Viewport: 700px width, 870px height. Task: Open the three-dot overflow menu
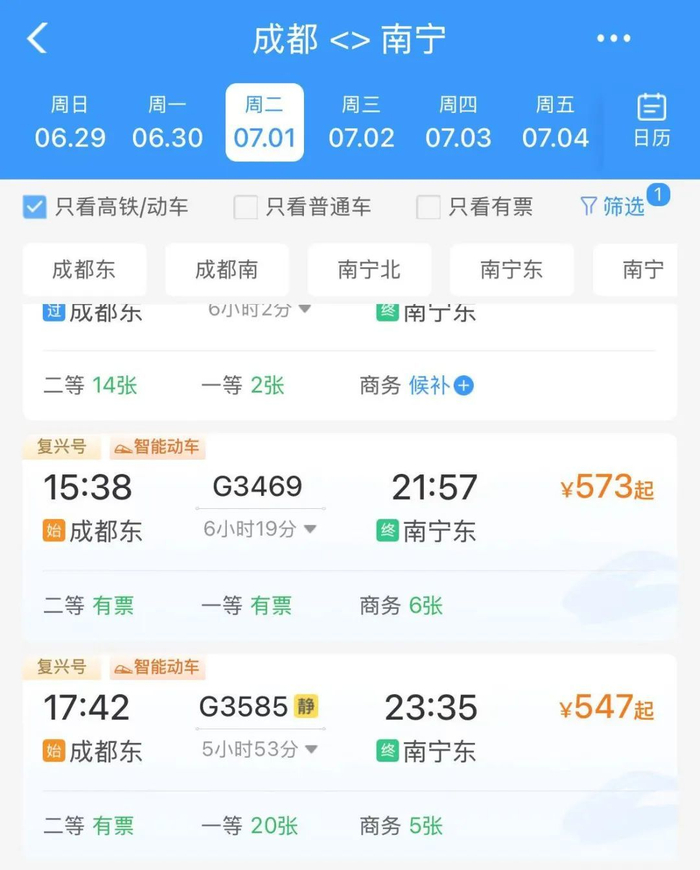613,39
